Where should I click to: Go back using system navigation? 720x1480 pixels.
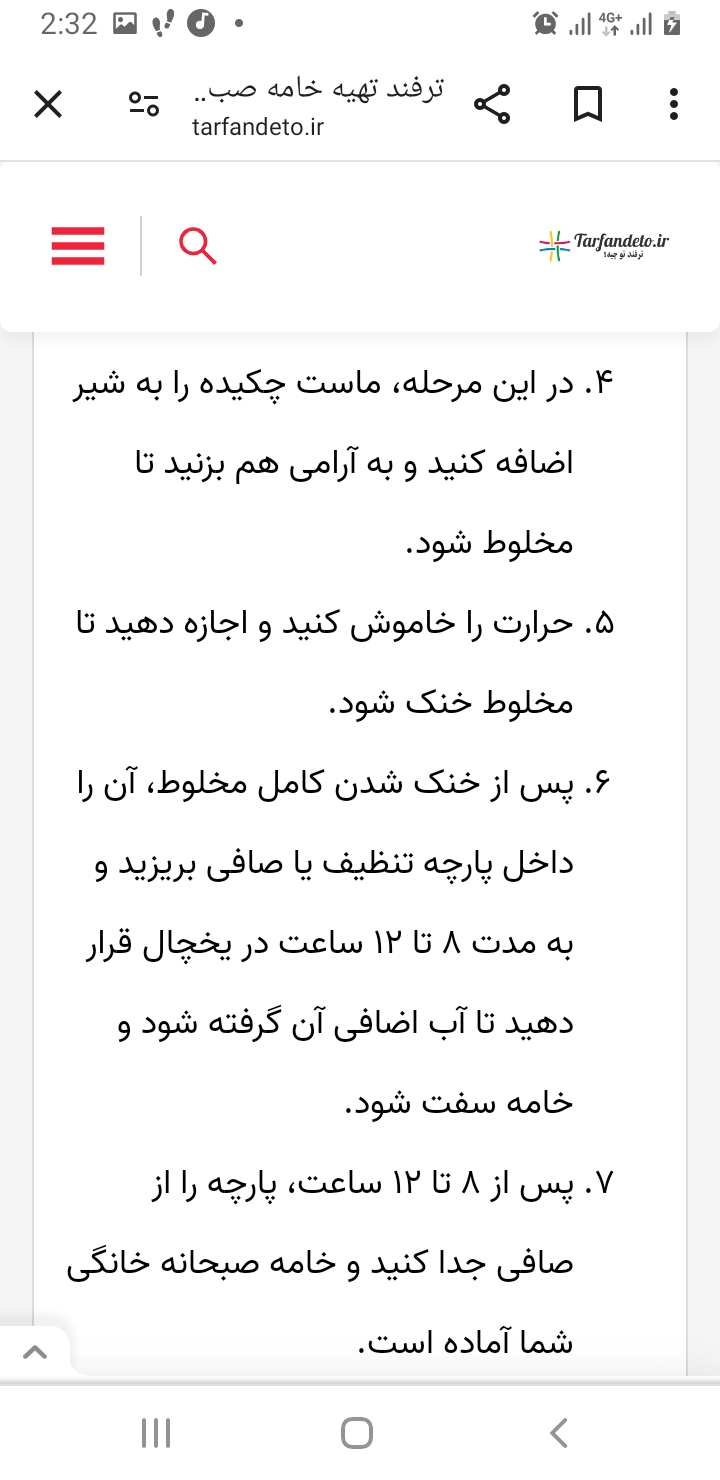(560, 1432)
